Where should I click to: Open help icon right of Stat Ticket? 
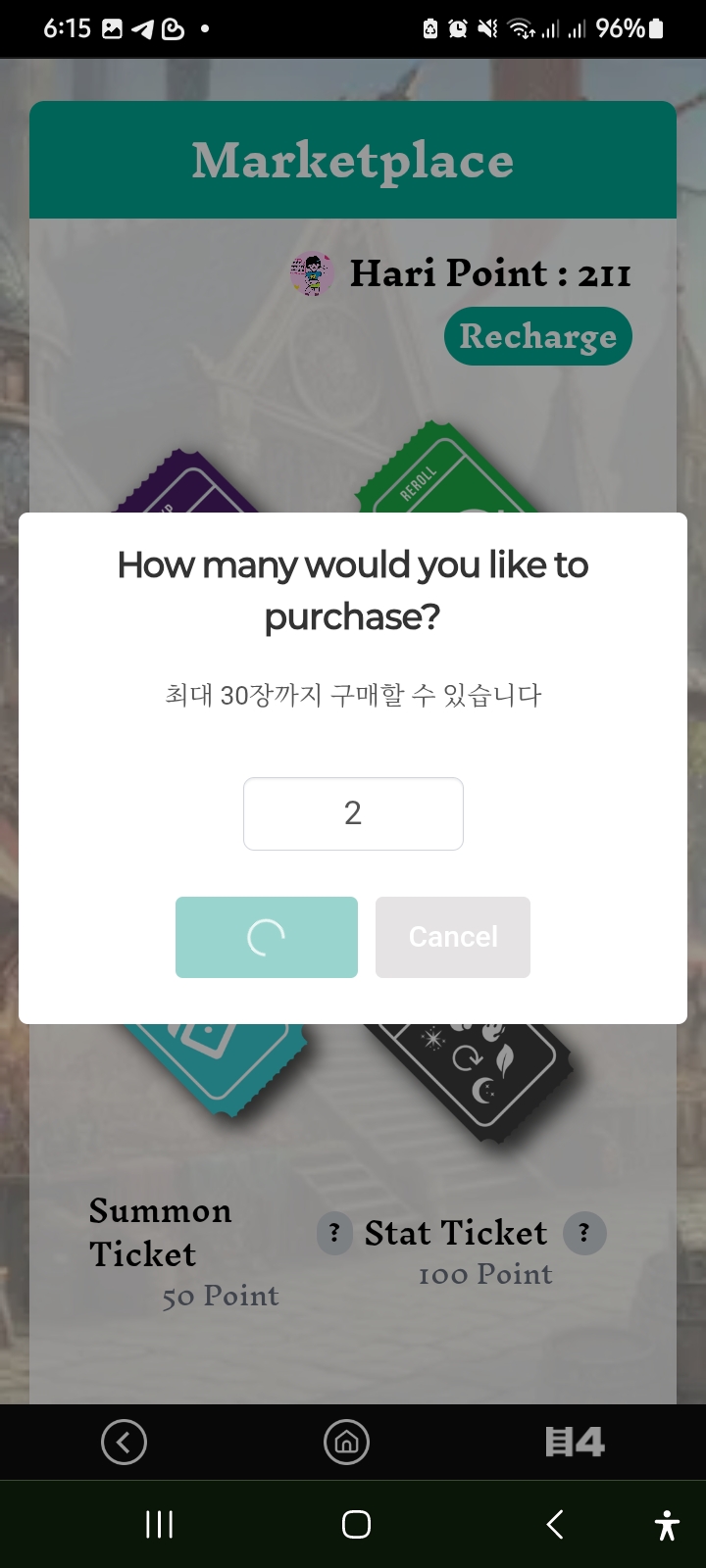pyautogui.click(x=584, y=1233)
